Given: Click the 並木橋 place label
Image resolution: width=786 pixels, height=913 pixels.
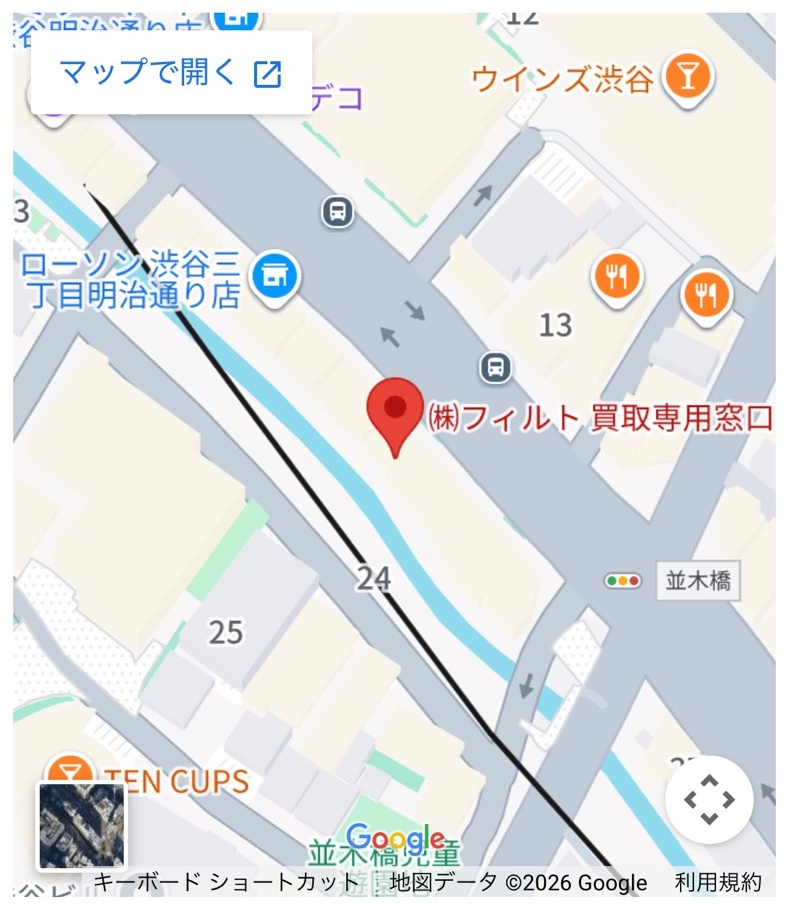Looking at the screenshot, I should tap(696, 579).
